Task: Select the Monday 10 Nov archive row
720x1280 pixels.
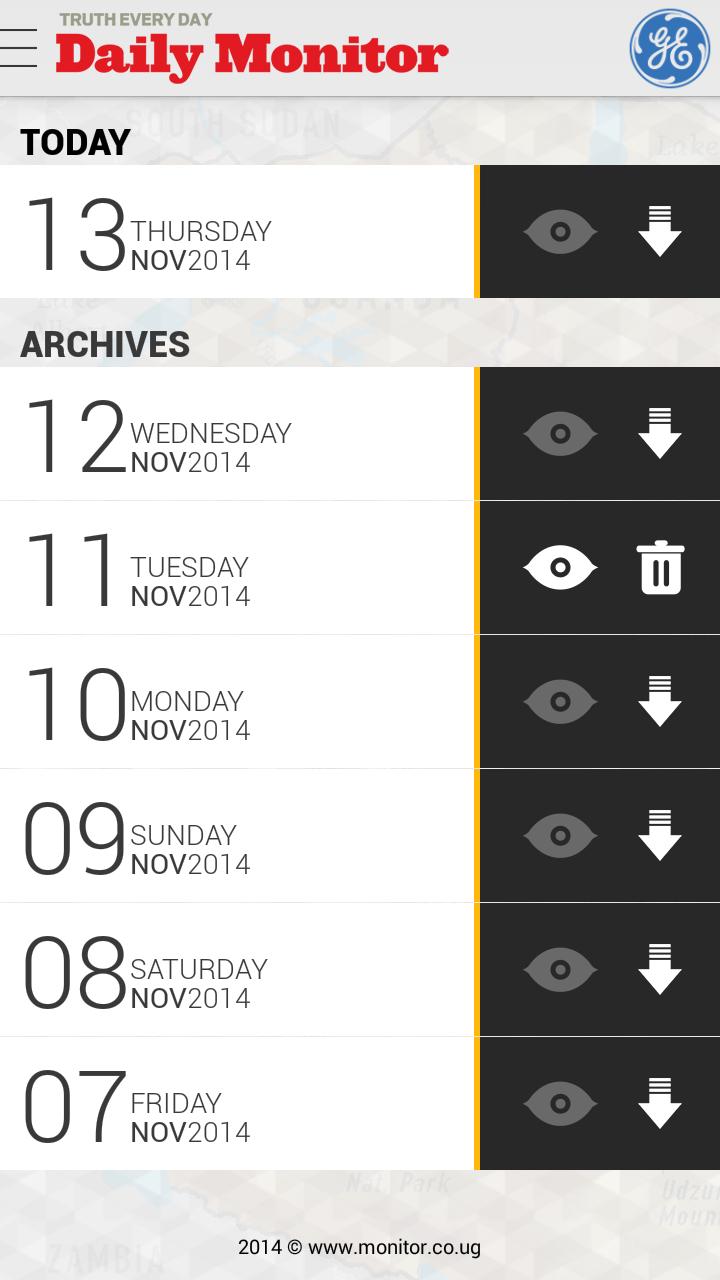Action: click(x=236, y=701)
